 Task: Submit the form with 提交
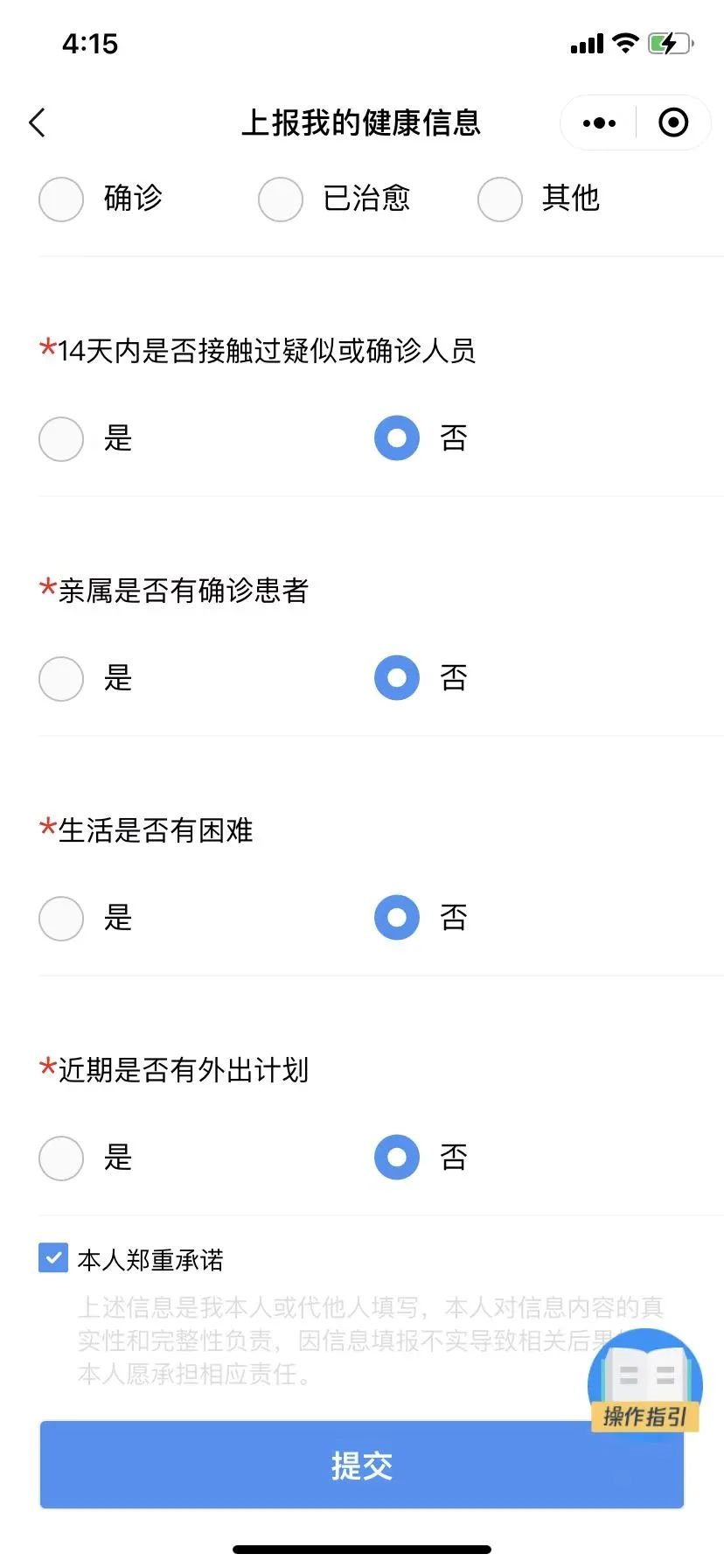coord(362,1465)
